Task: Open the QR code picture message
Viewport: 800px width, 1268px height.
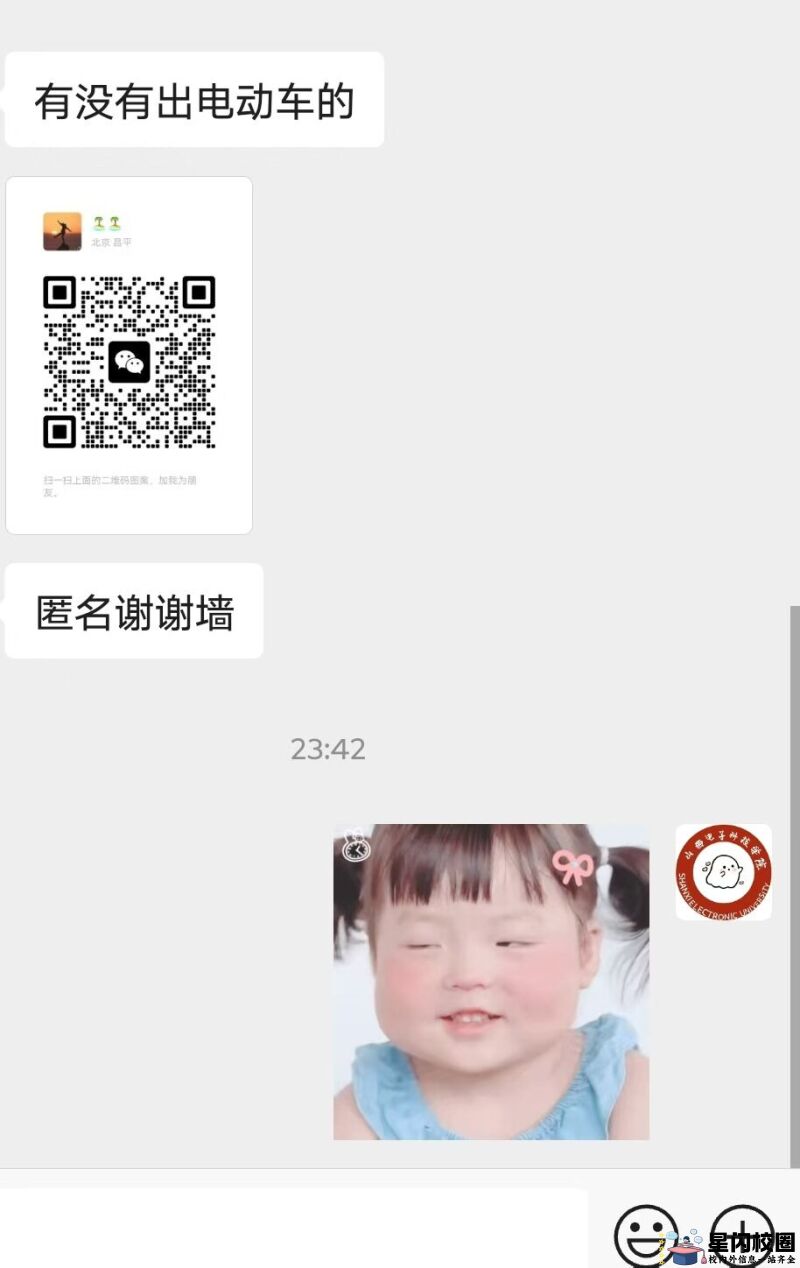Action: [x=129, y=355]
